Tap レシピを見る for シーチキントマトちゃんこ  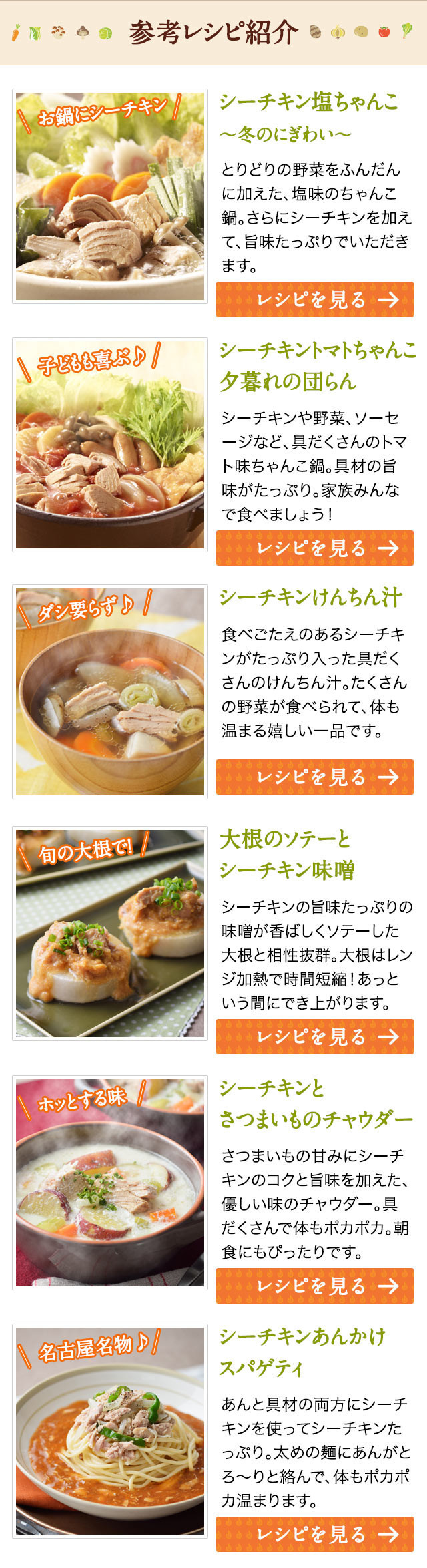(x=314, y=548)
